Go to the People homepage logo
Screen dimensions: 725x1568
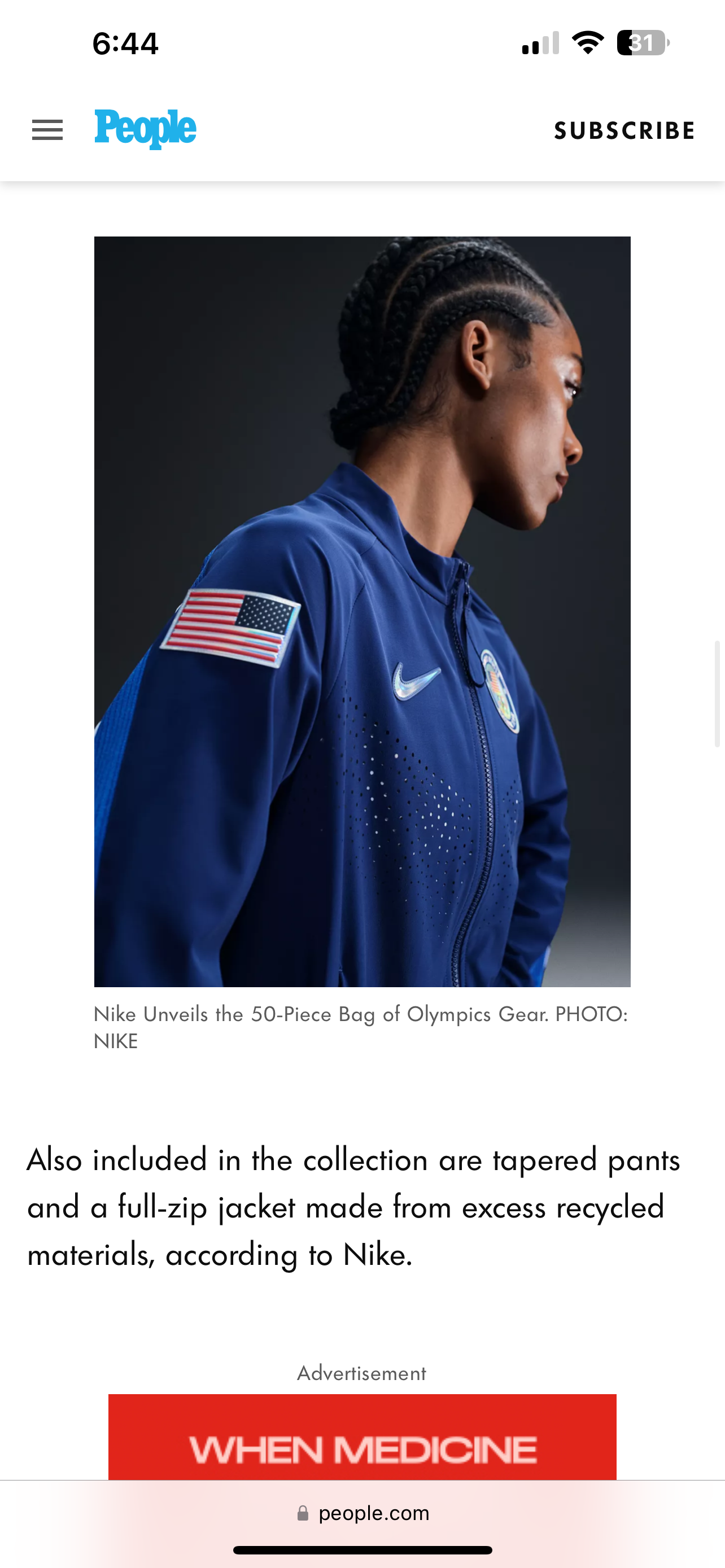(146, 129)
